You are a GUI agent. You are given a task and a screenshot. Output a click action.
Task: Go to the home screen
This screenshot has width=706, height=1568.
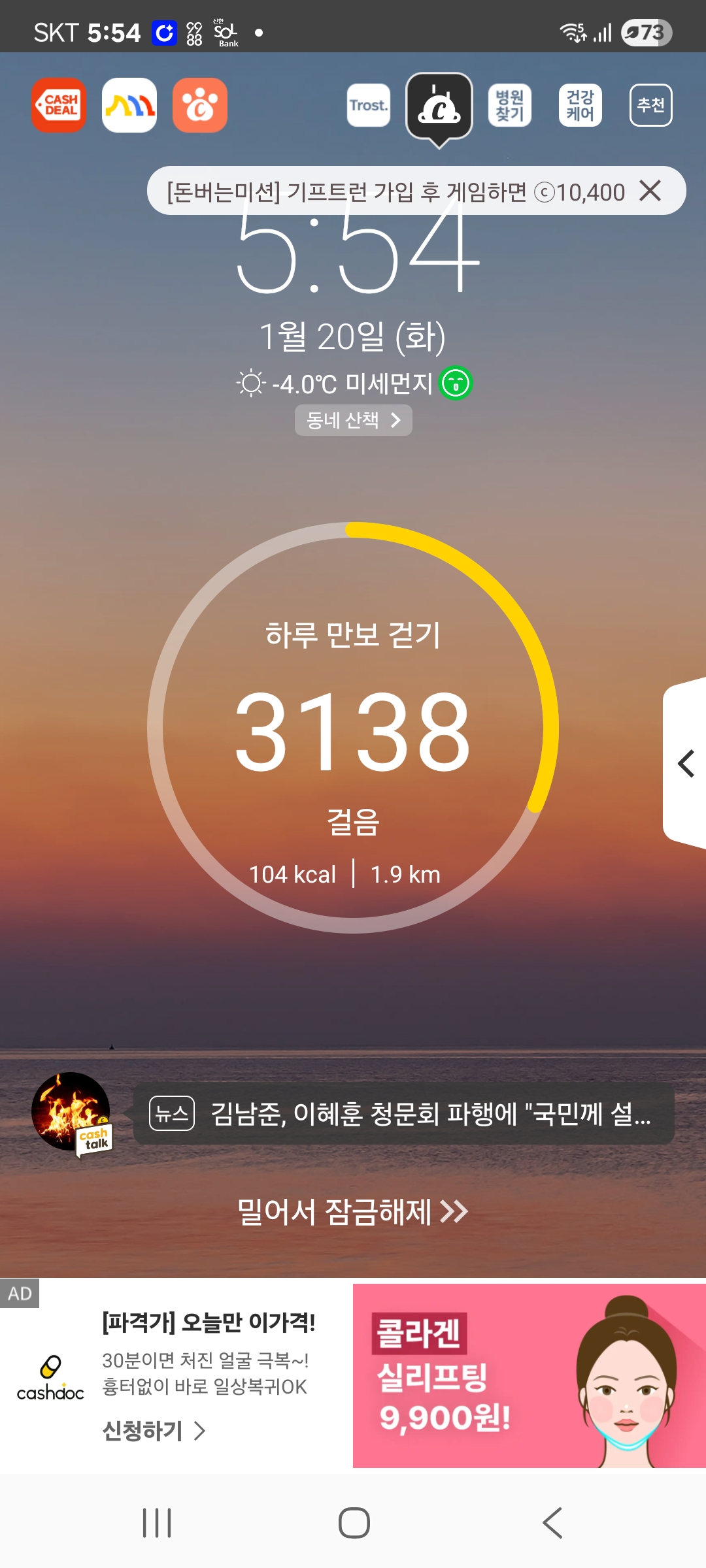tap(354, 1523)
